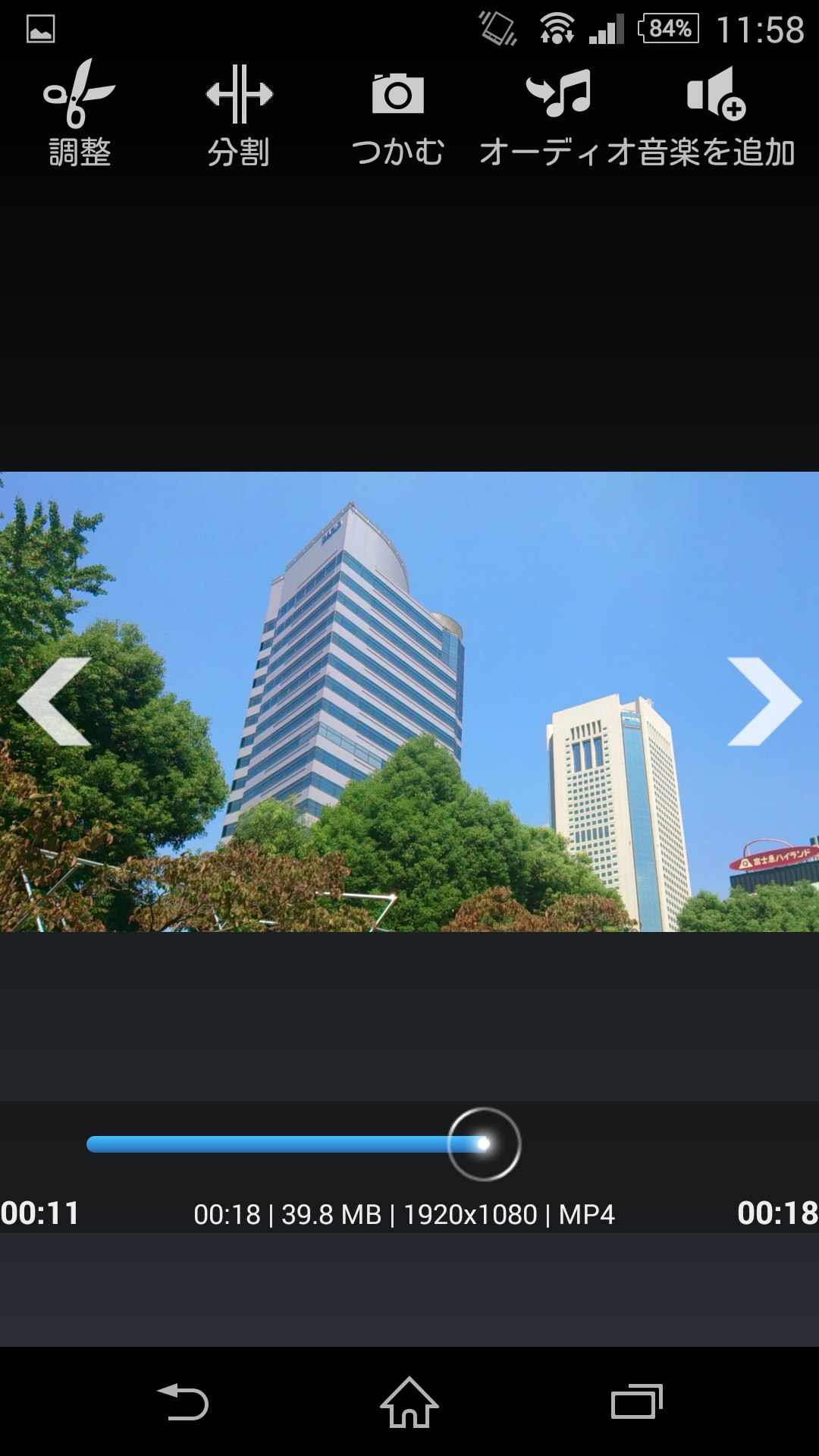
Task: Step back with the left arrow
Action: 55,701
